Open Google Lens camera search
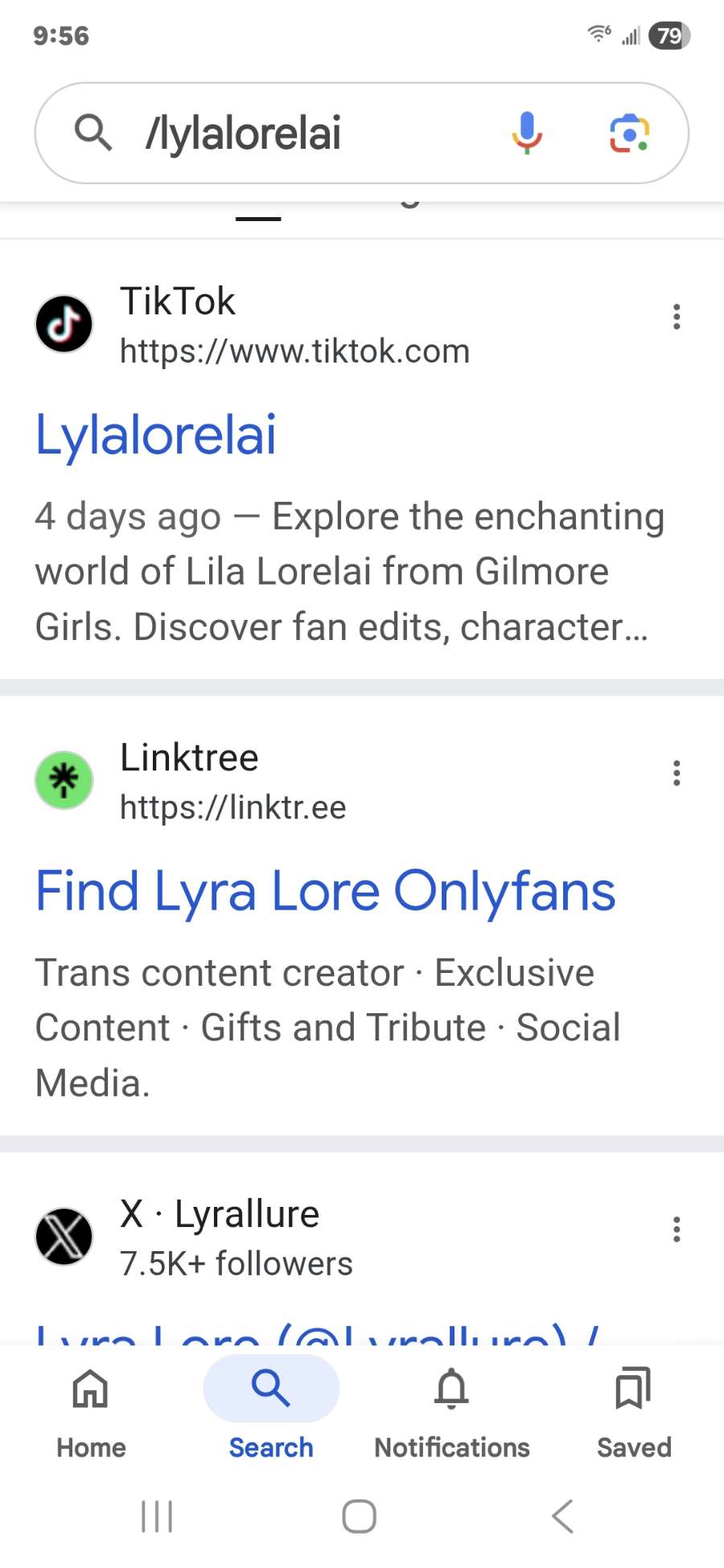 629,133
